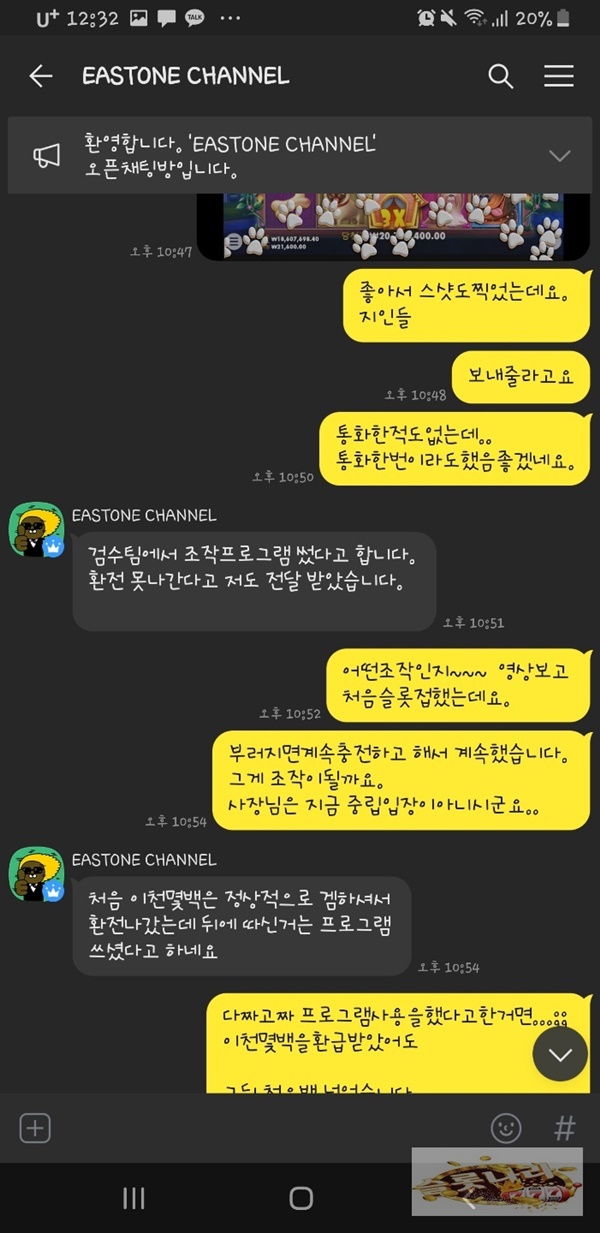The width and height of the screenshot is (600, 1233).
Task: Expand the welcome announcement banner
Action: [560, 155]
